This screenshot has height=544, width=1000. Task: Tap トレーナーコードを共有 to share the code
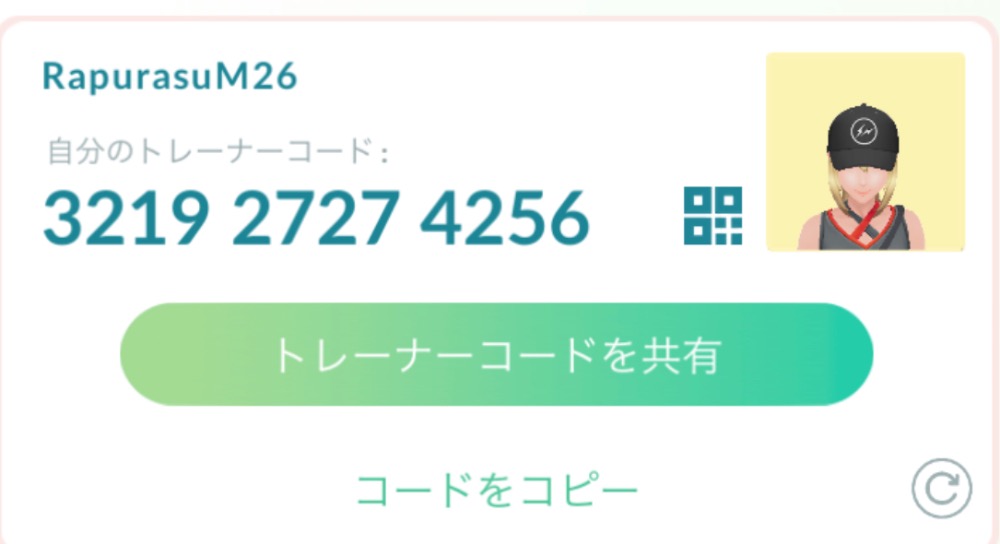coord(496,354)
